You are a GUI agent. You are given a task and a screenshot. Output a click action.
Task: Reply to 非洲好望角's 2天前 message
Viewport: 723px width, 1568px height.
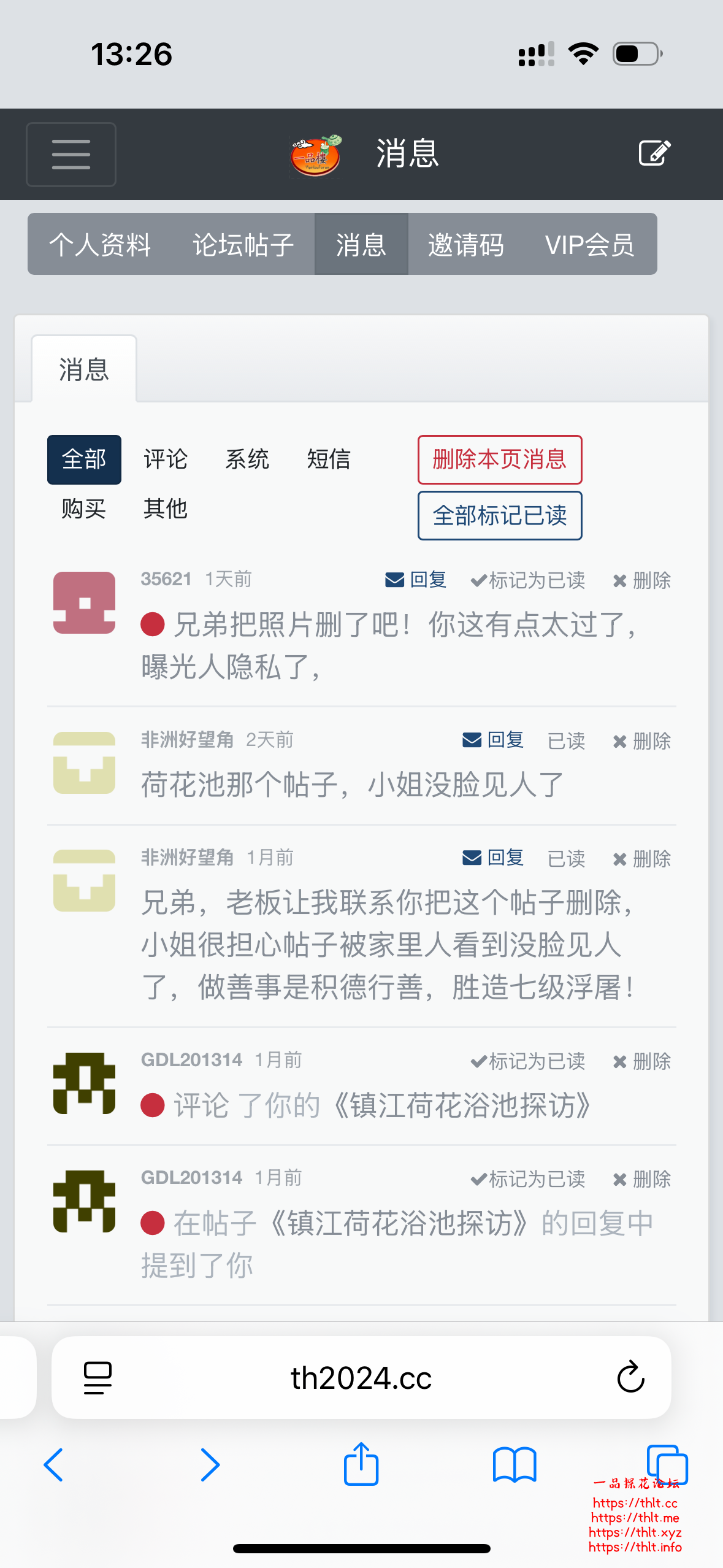(x=493, y=740)
